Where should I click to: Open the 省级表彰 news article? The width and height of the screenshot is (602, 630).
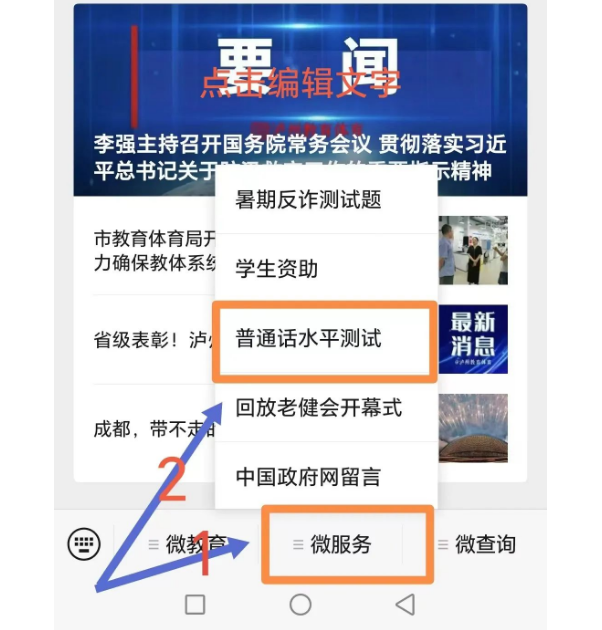pos(152,339)
